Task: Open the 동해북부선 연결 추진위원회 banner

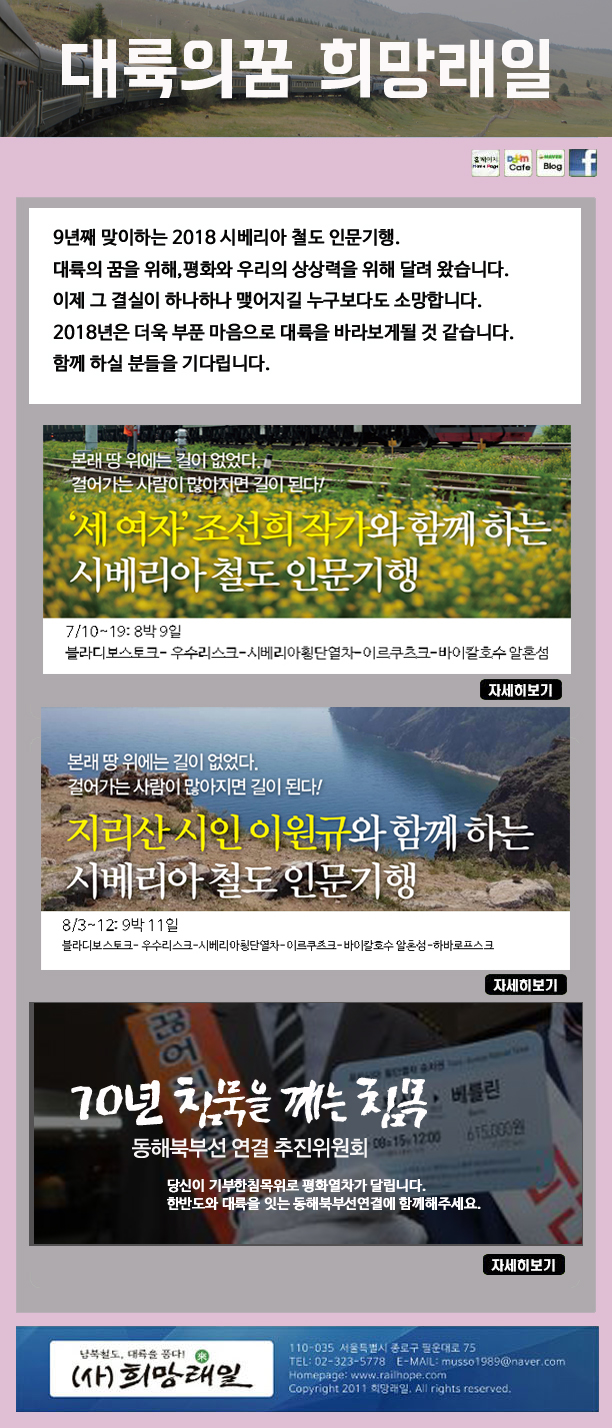Action: pos(306,1123)
